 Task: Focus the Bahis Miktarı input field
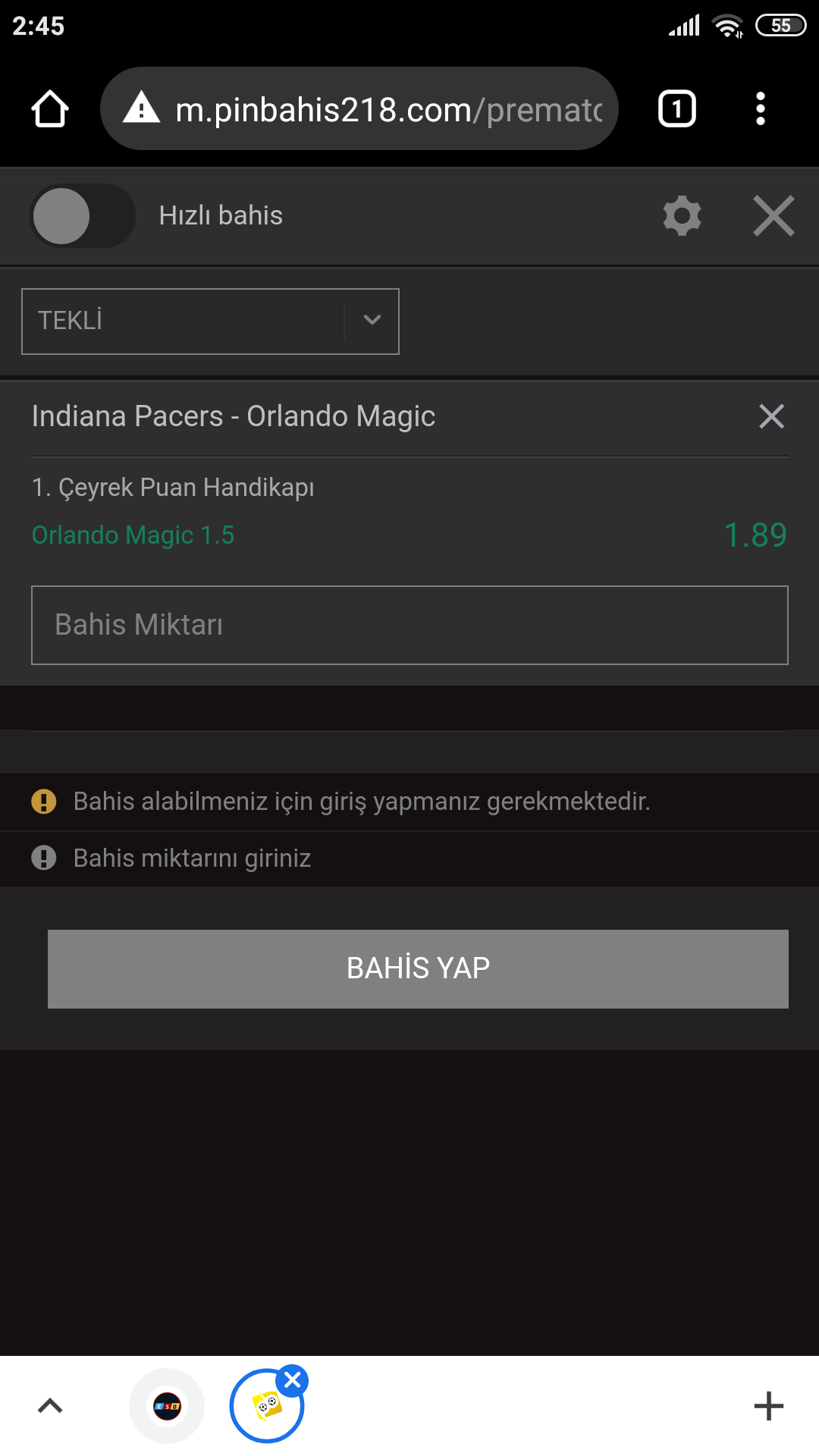coord(409,625)
